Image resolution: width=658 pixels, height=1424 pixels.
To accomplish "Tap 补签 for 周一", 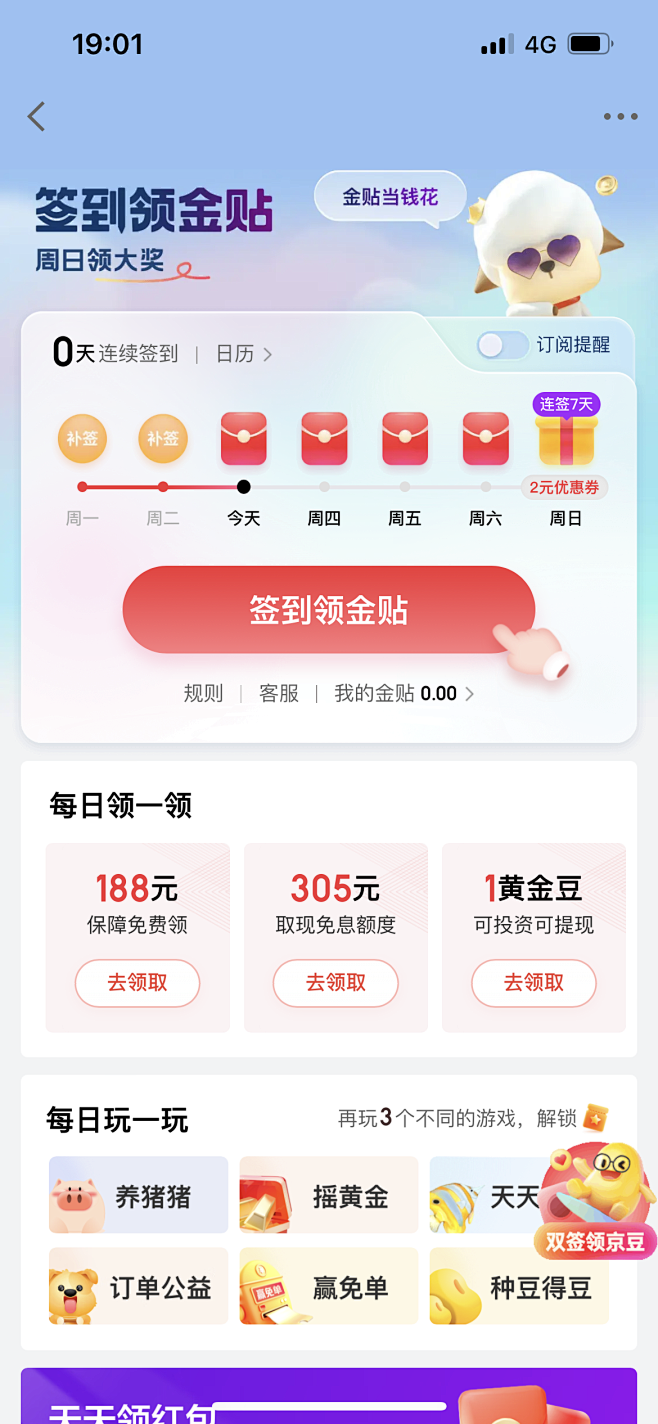I will tap(82, 439).
